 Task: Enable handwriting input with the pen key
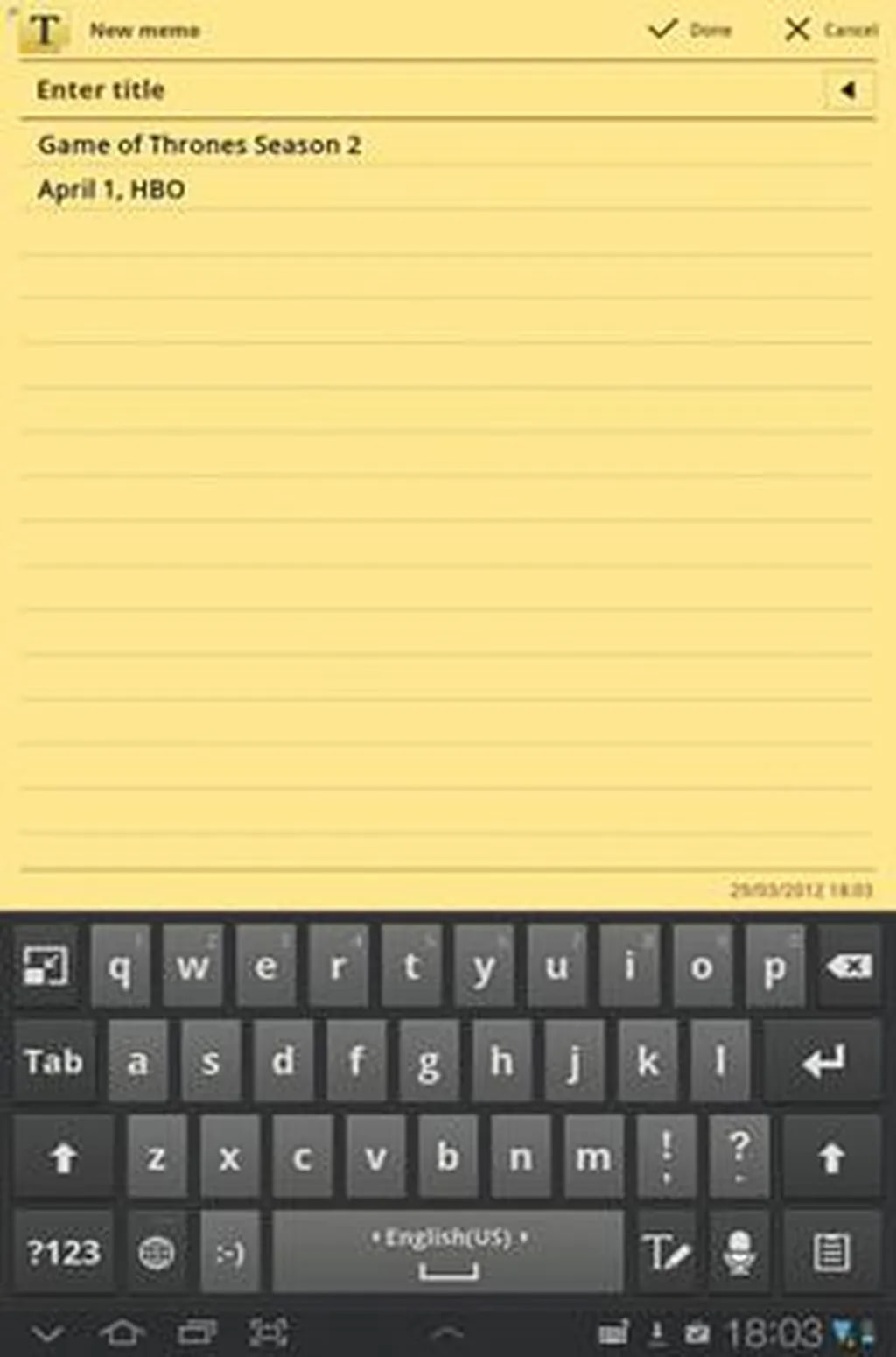coord(666,1252)
